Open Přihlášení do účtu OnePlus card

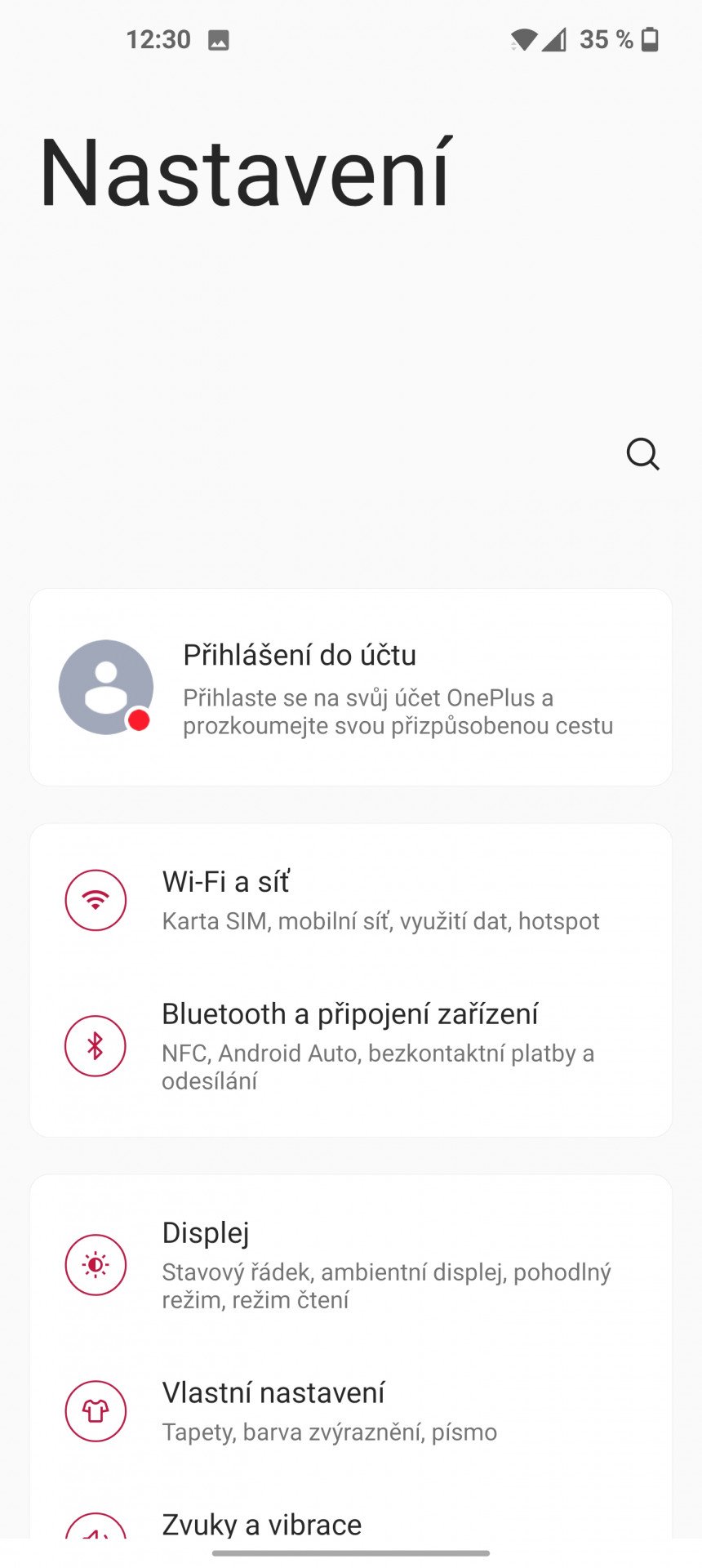351,687
